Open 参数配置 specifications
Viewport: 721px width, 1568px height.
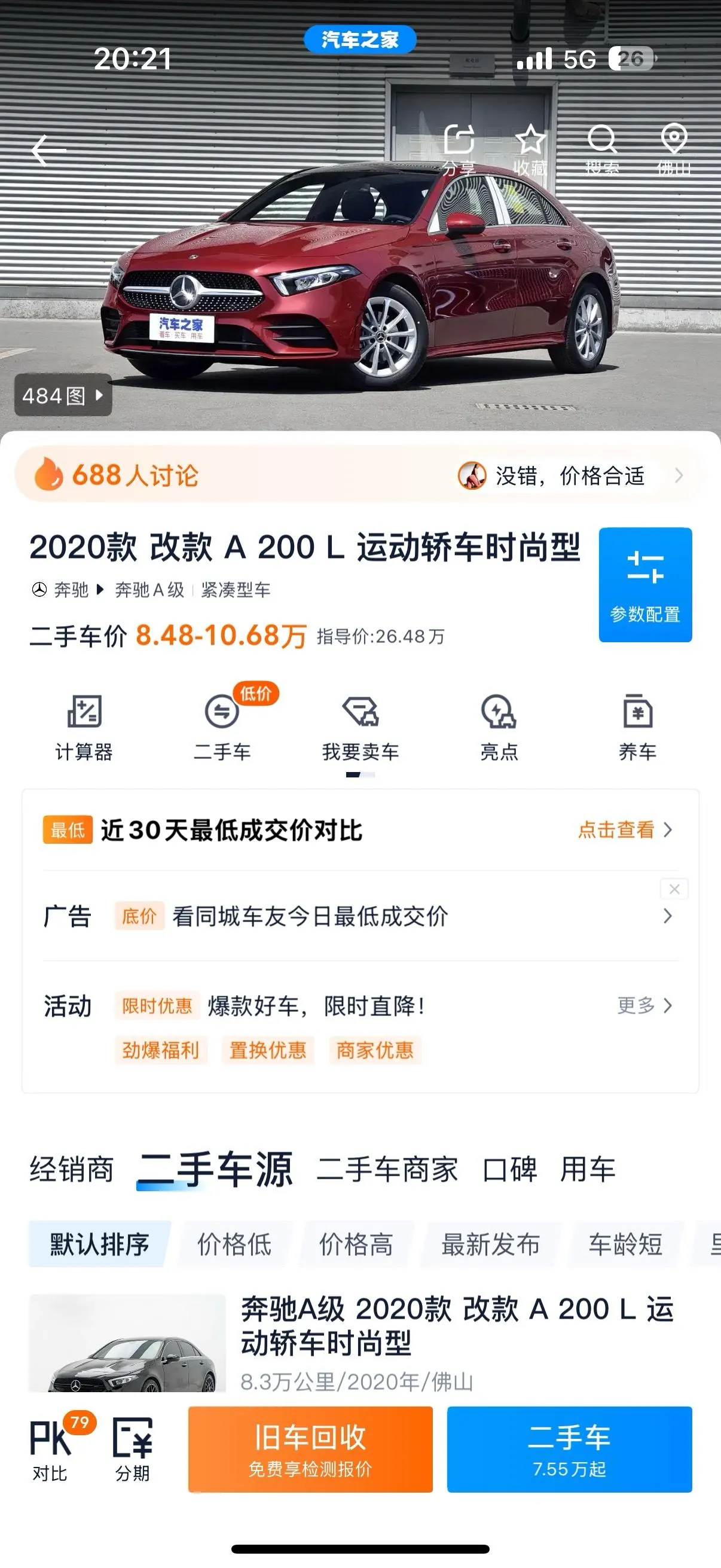coord(645,584)
